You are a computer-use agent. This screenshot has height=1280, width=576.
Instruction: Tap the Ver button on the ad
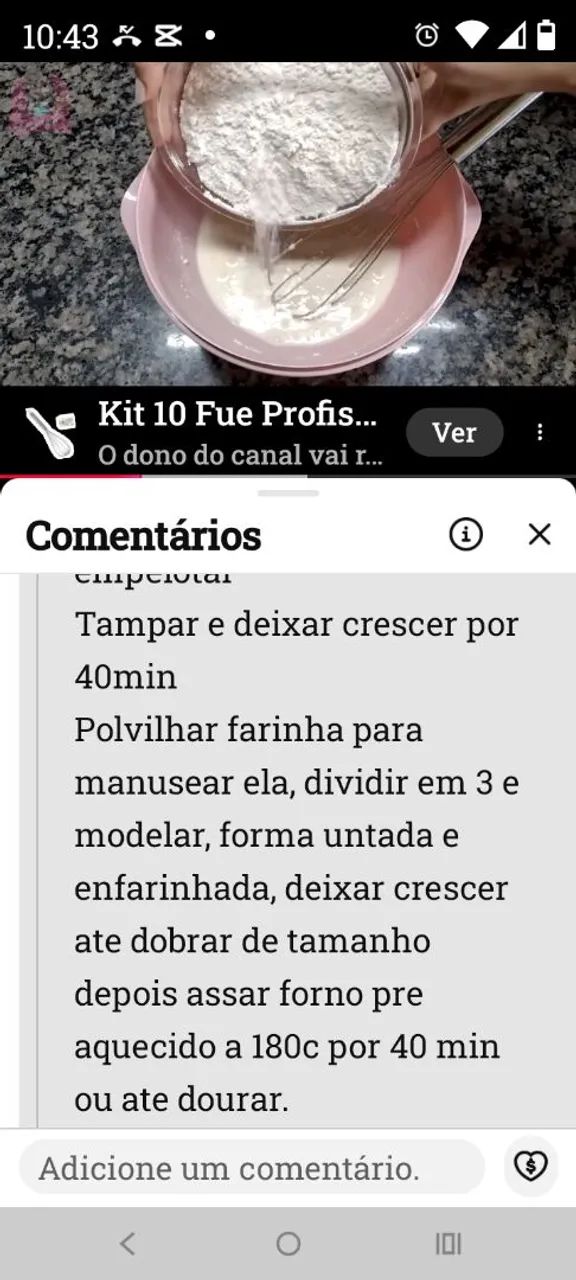(454, 432)
